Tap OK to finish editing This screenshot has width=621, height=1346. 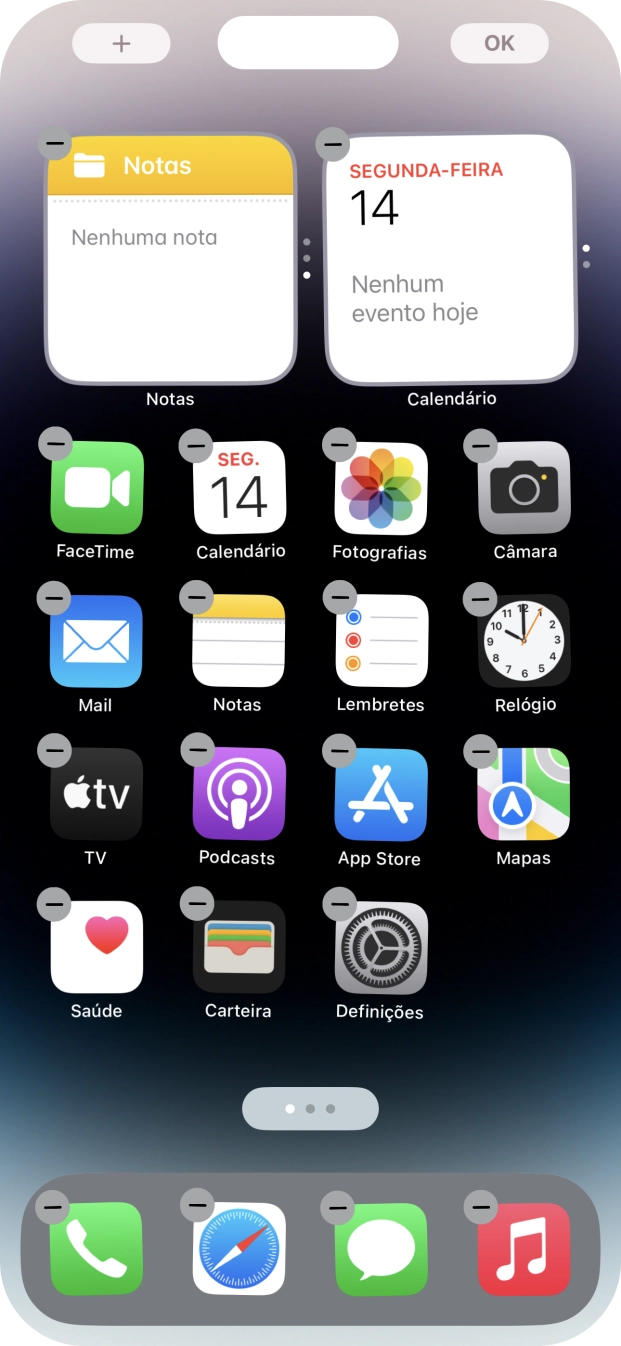(499, 43)
